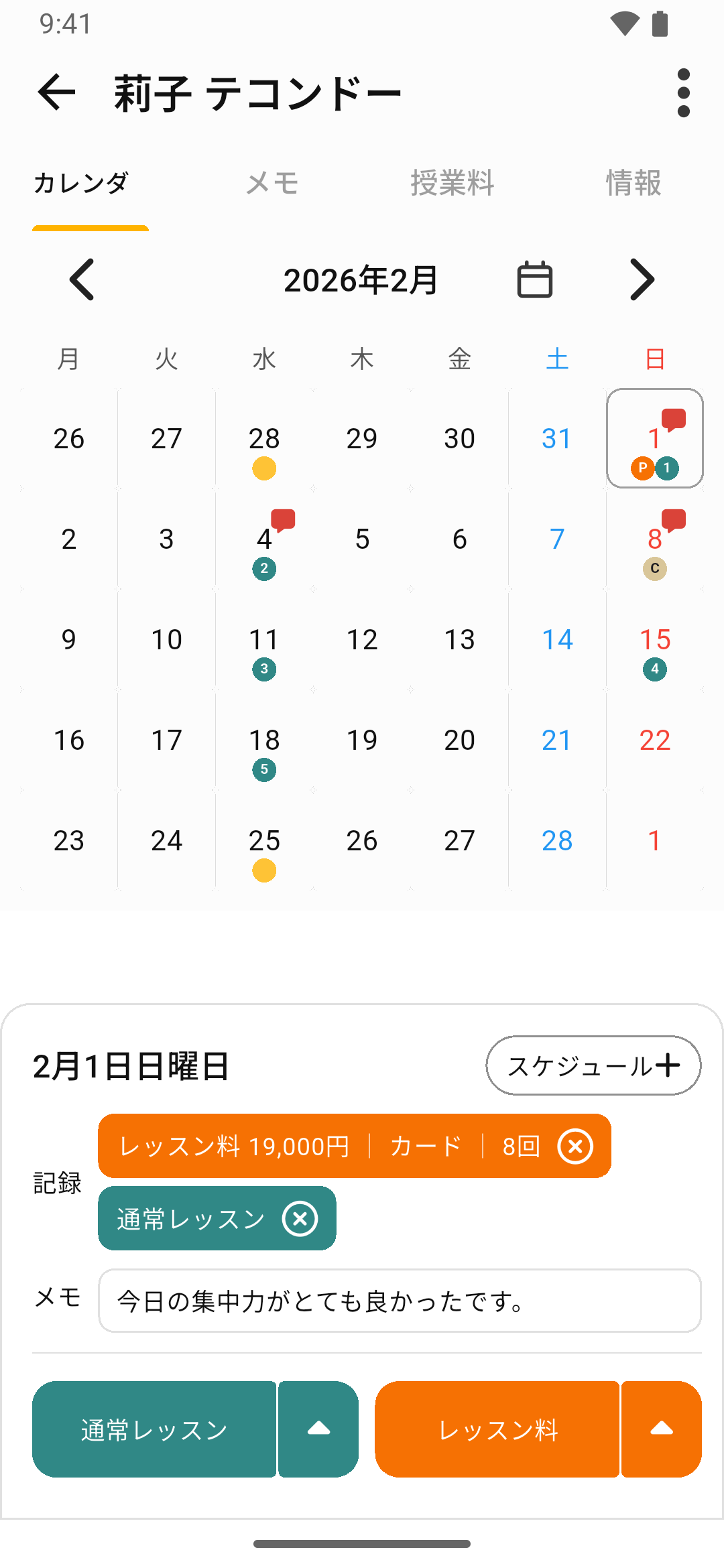
Task: Remove the レッスン料 19,000円 record
Action: [x=575, y=1146]
